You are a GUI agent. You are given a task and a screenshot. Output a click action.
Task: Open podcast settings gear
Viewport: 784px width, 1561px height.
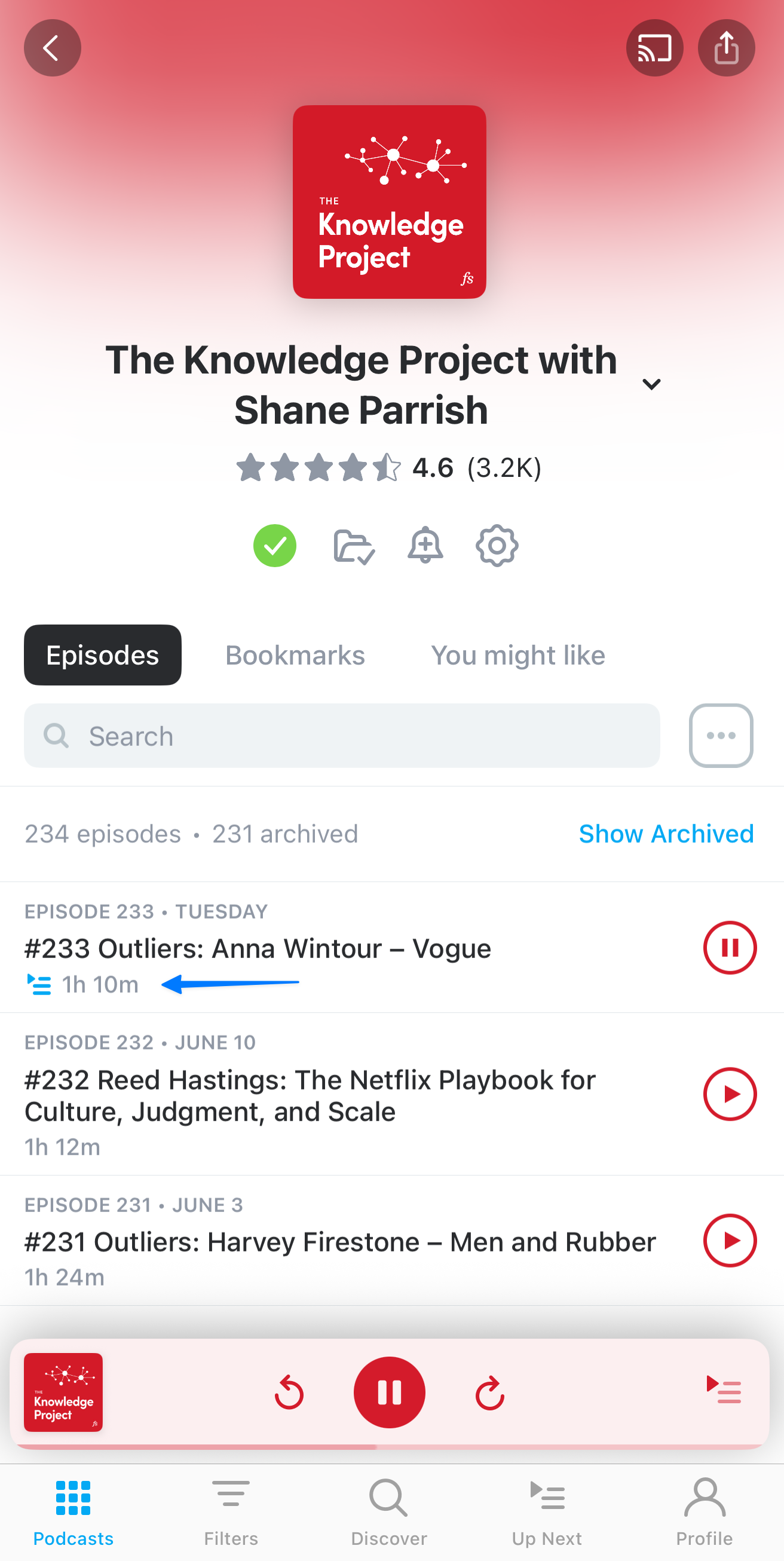497,546
